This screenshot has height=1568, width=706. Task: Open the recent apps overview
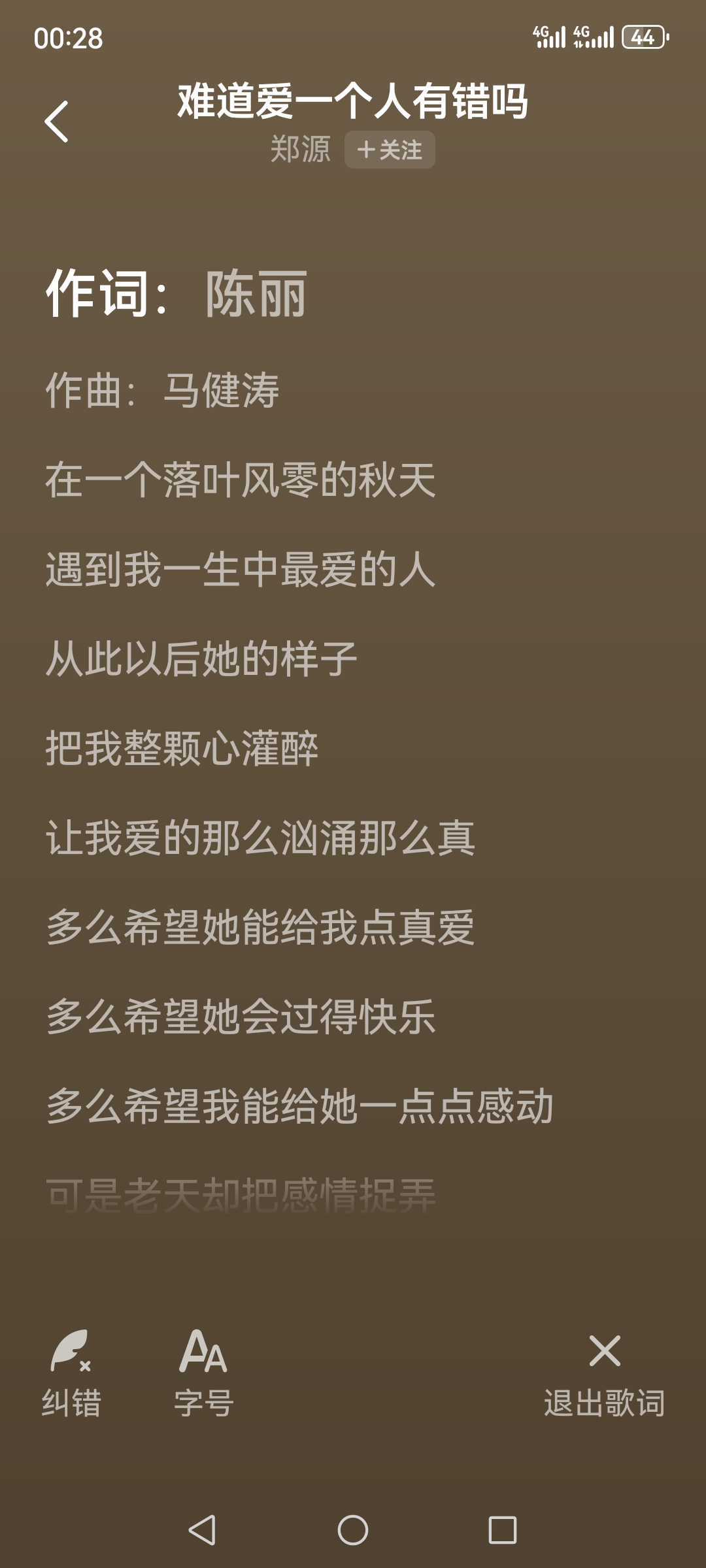[503, 1529]
